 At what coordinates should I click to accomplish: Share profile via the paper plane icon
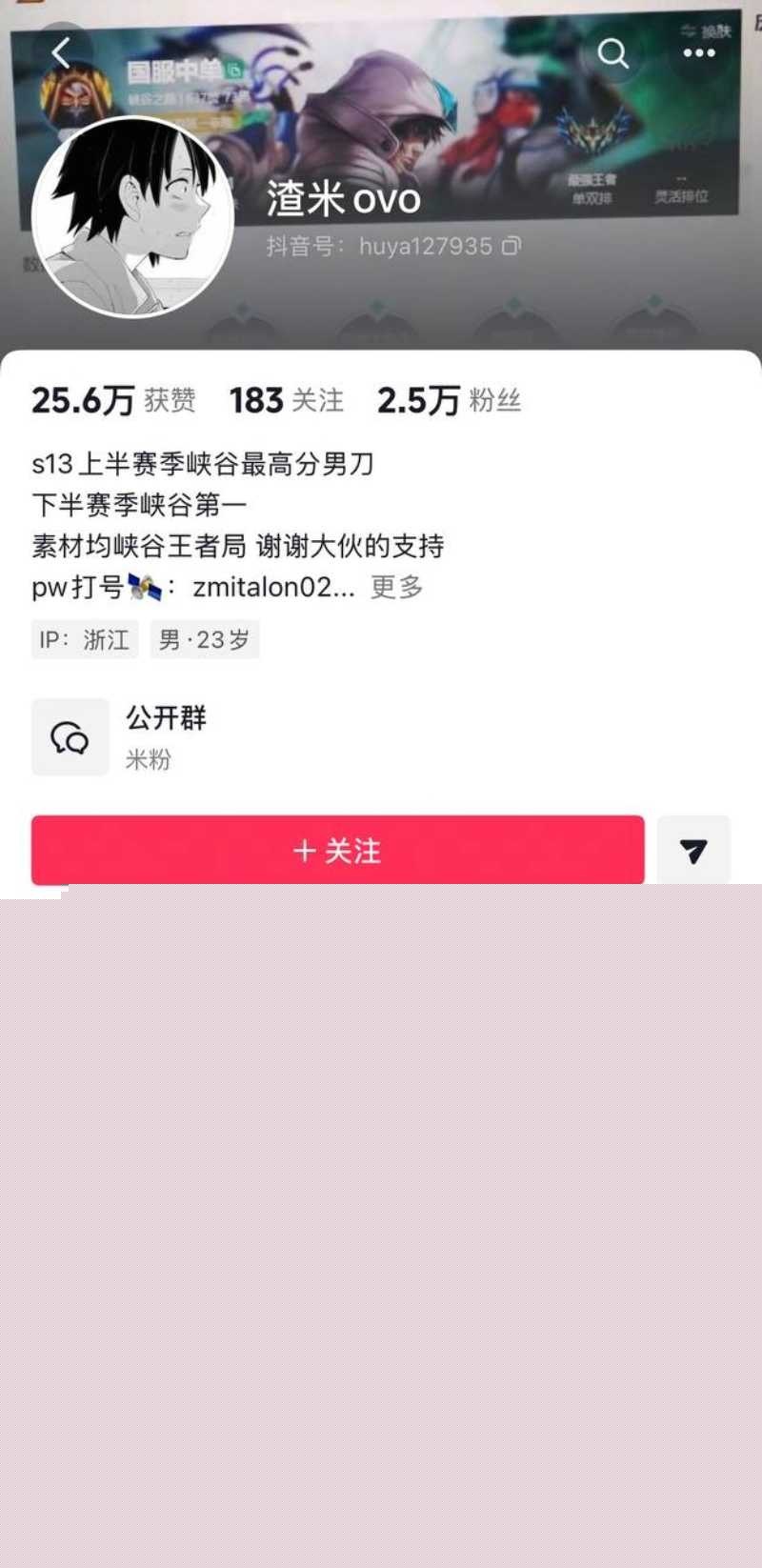click(x=693, y=850)
